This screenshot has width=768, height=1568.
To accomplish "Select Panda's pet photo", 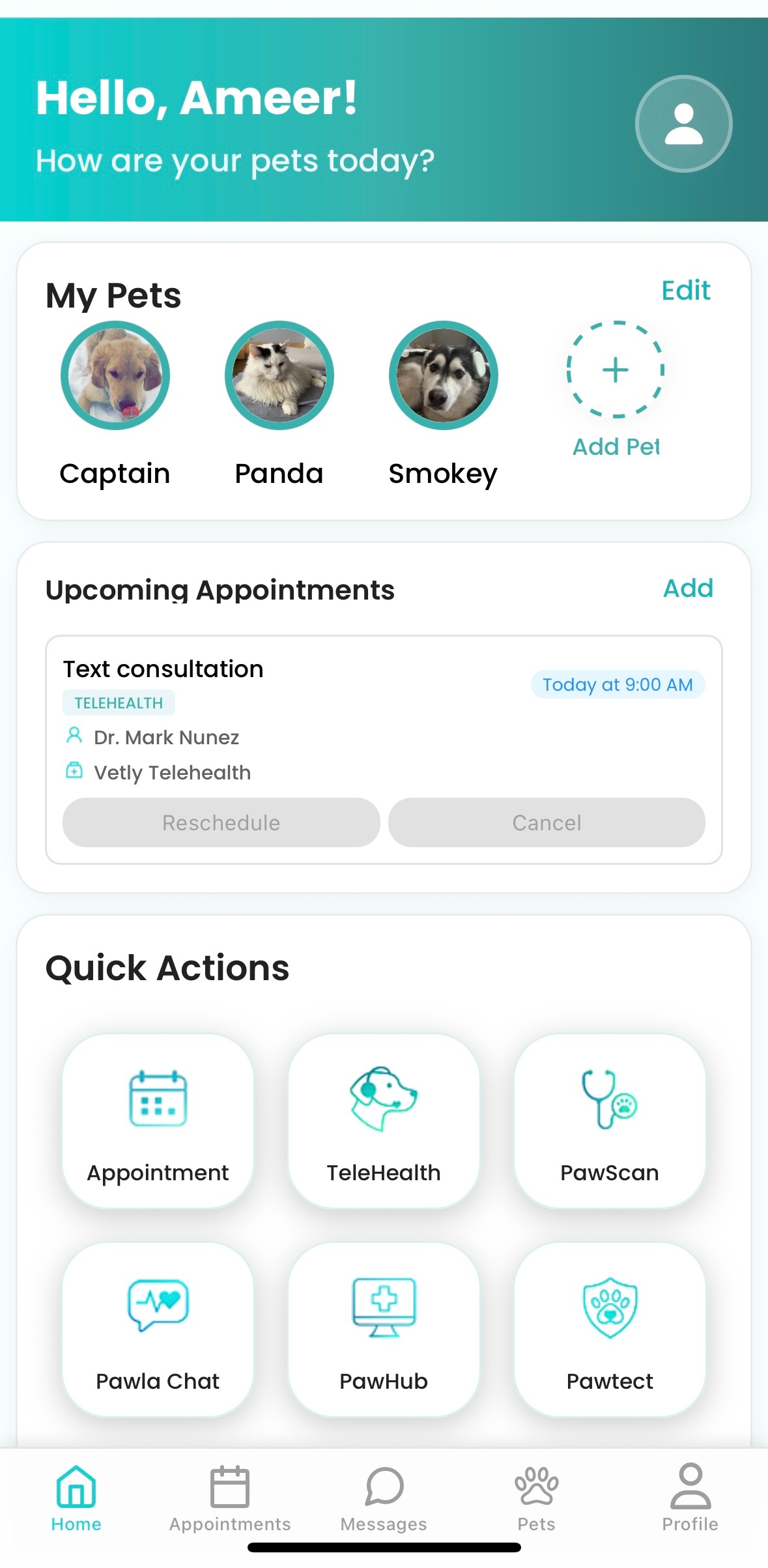I will pos(279,375).
